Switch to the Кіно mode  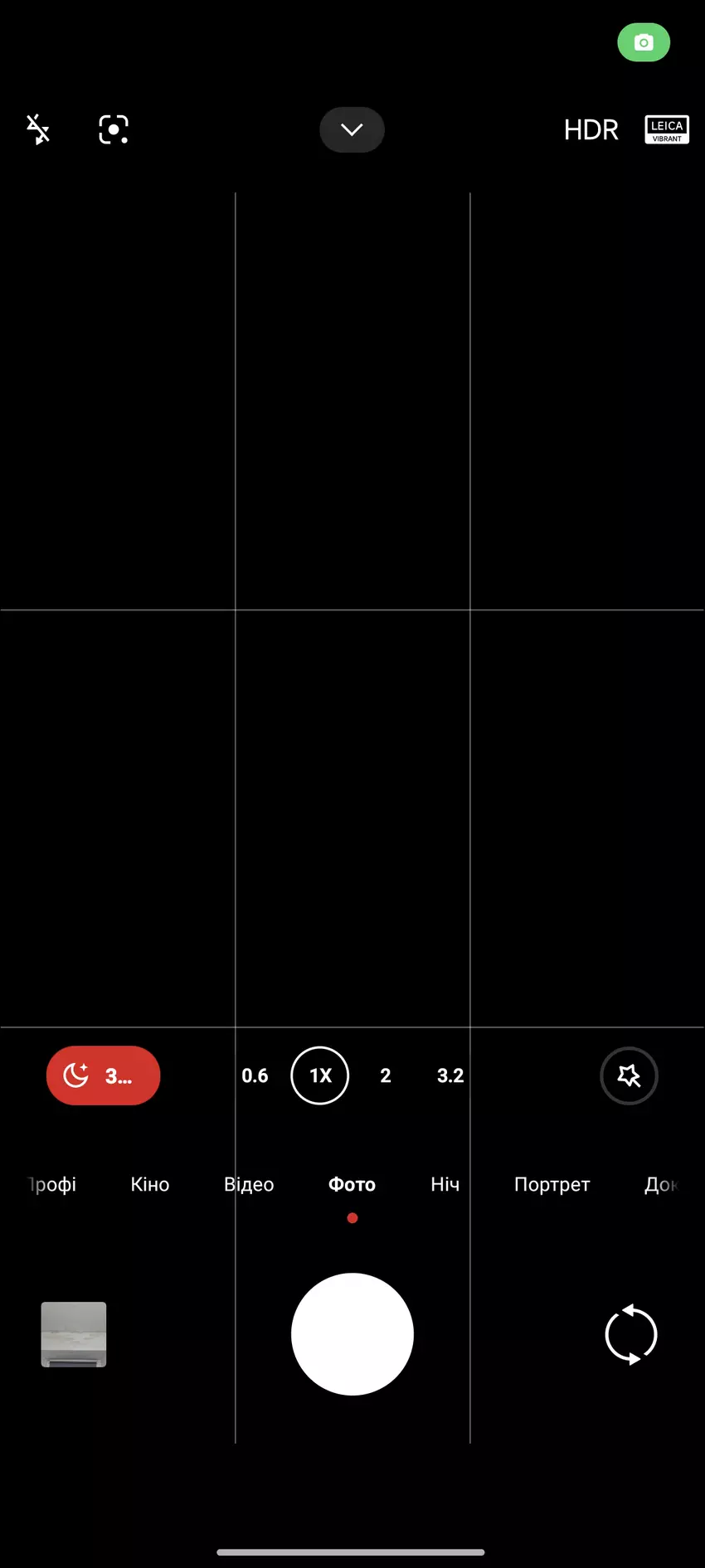click(x=150, y=1184)
